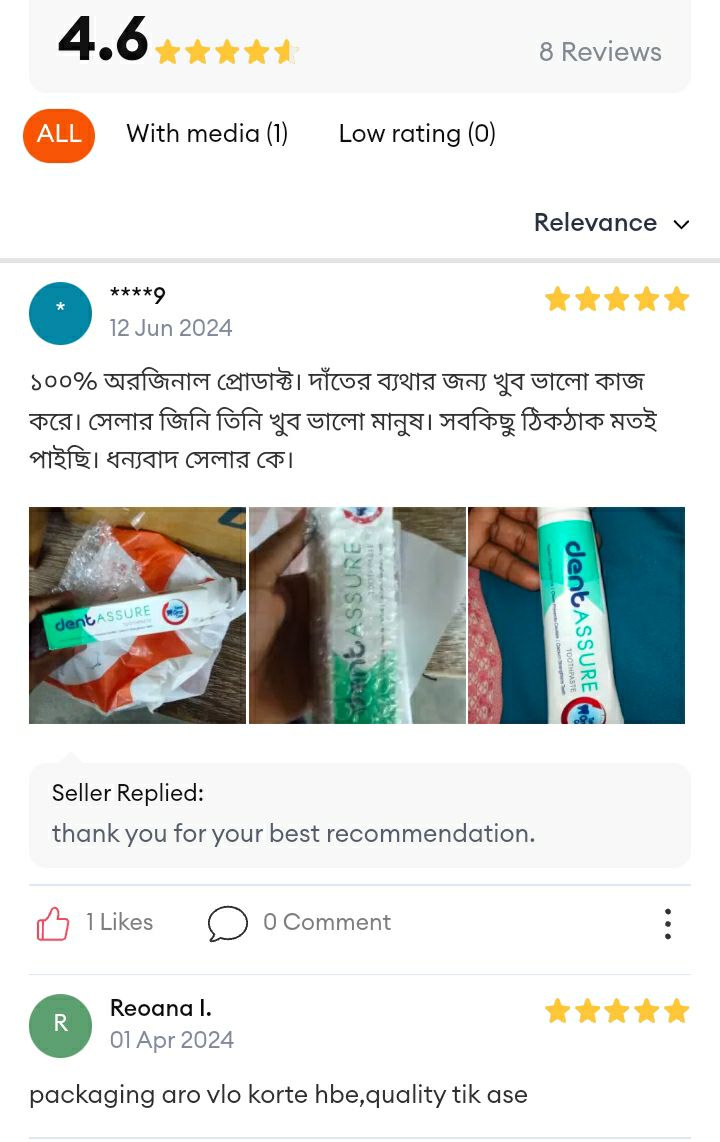Show Low rating reviews
The width and height of the screenshot is (720, 1142).
click(417, 134)
